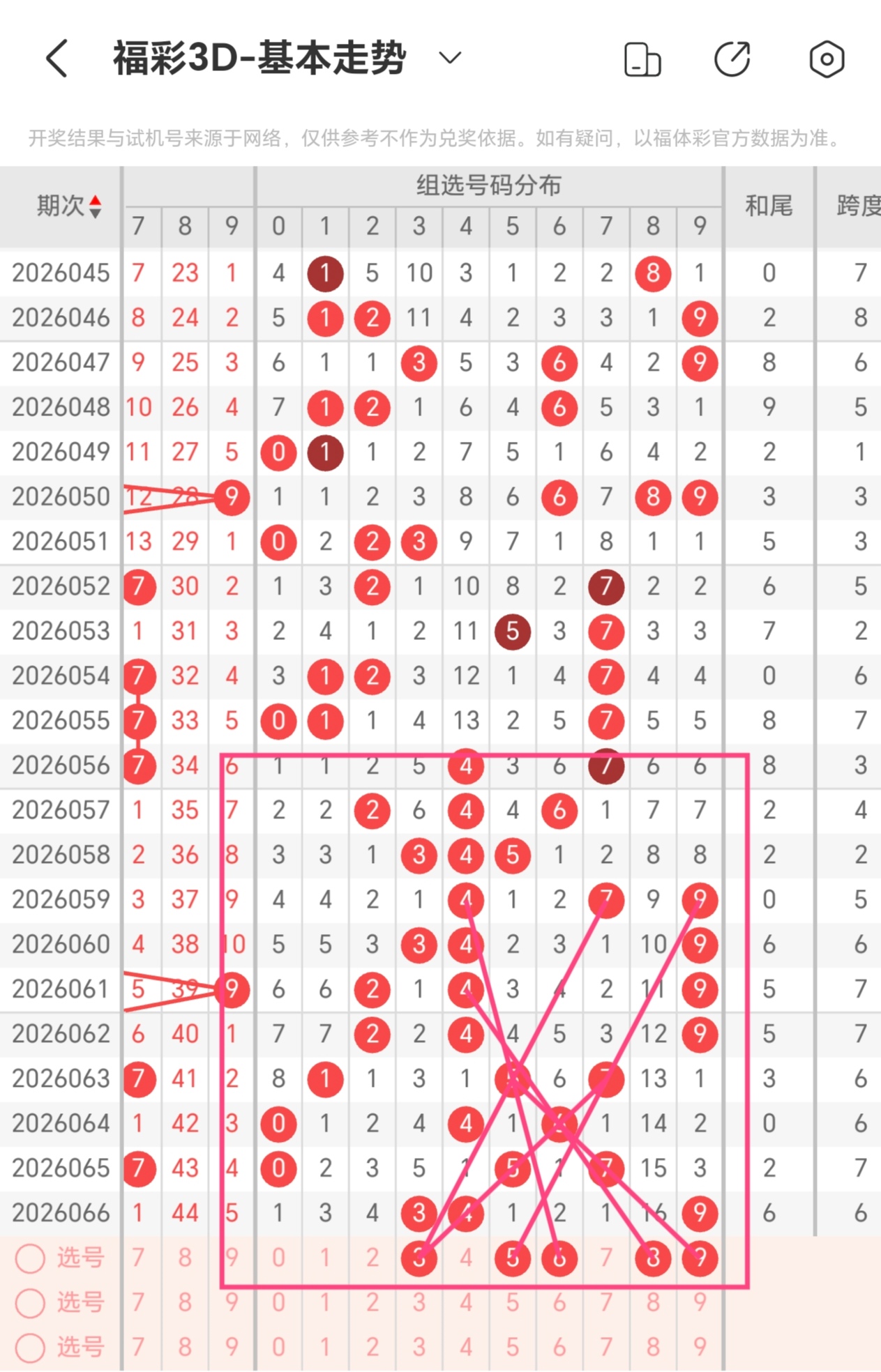The width and height of the screenshot is (881, 1372).
Task: Expand the 福彩3D-基本走势 chart type dropdown
Action: pos(450,58)
